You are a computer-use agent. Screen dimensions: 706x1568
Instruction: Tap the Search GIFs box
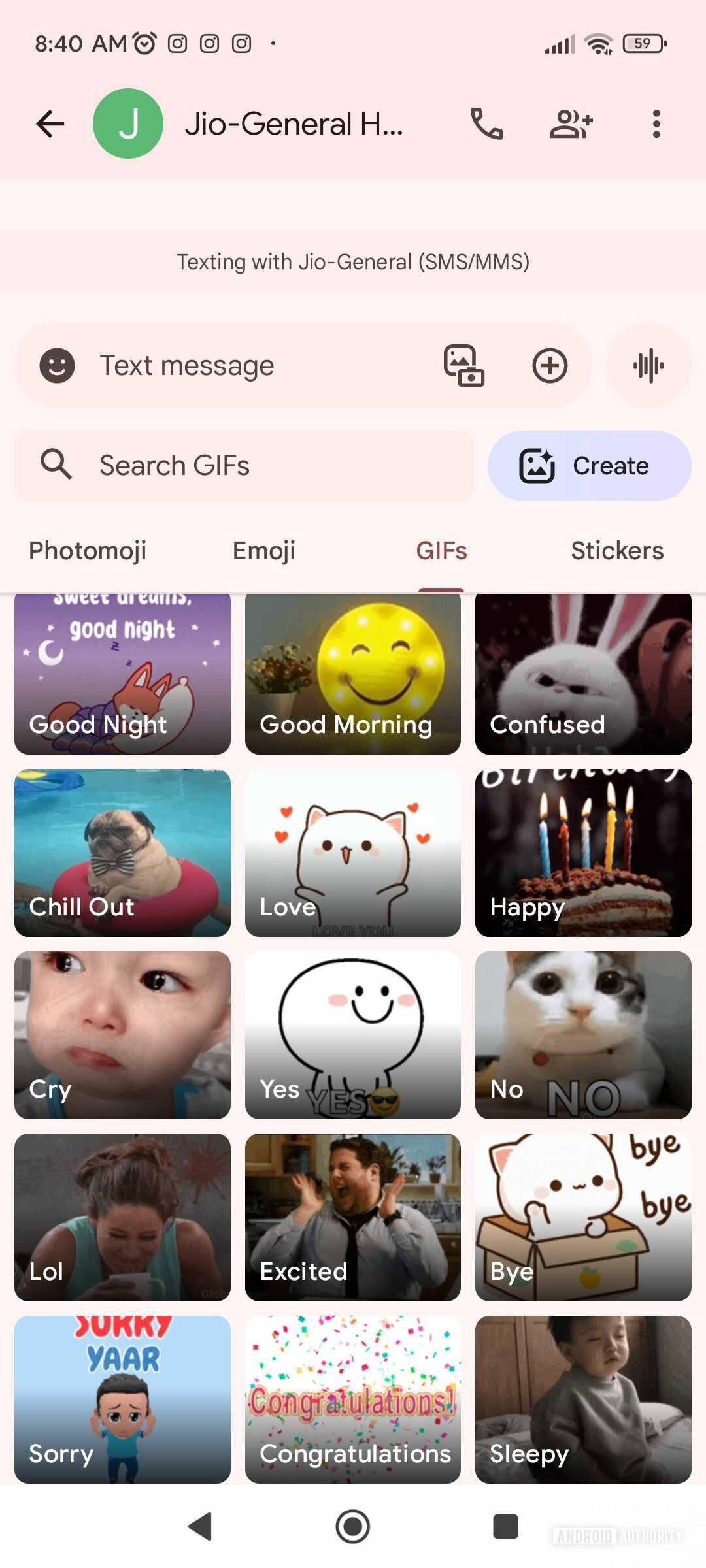tap(243, 466)
